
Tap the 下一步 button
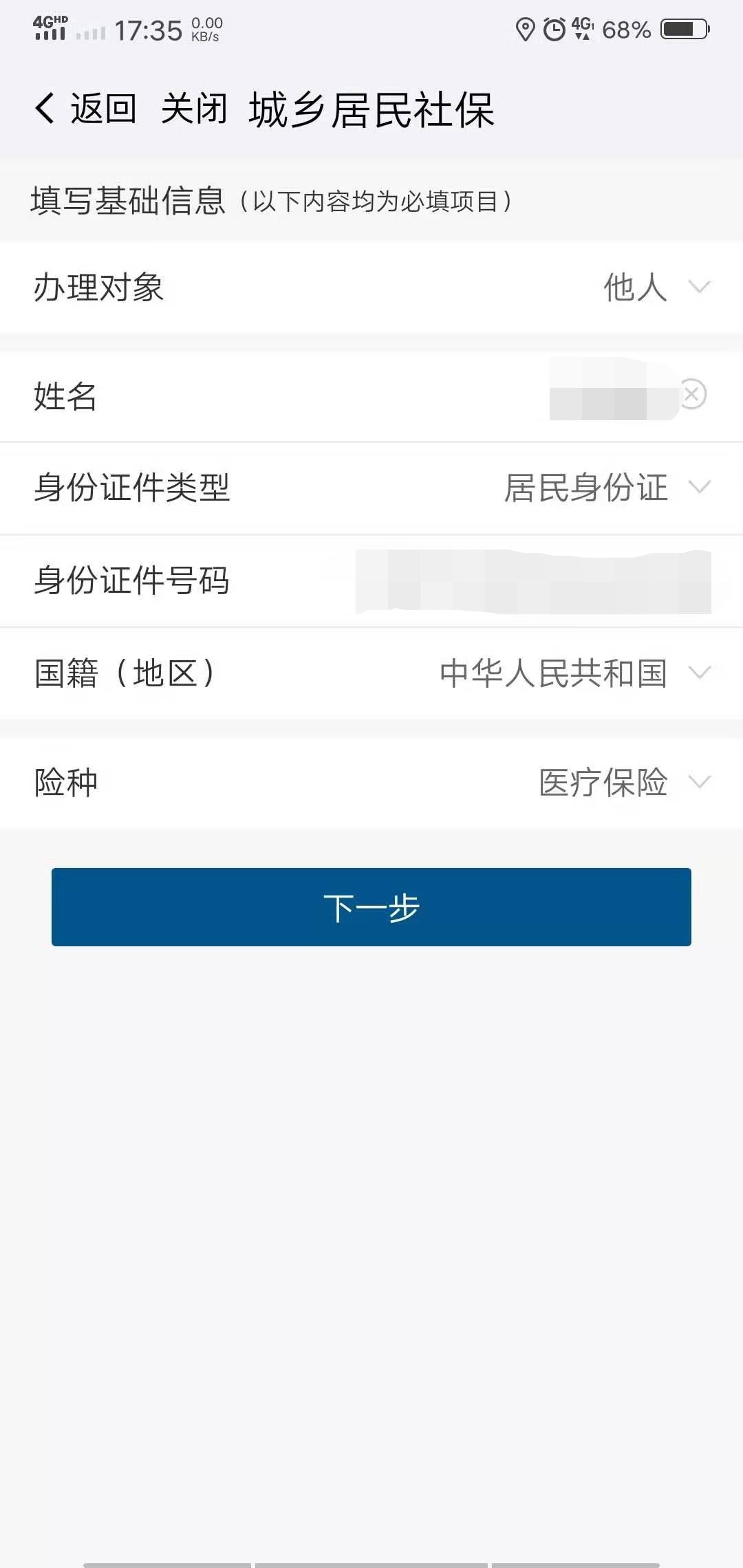(371, 907)
